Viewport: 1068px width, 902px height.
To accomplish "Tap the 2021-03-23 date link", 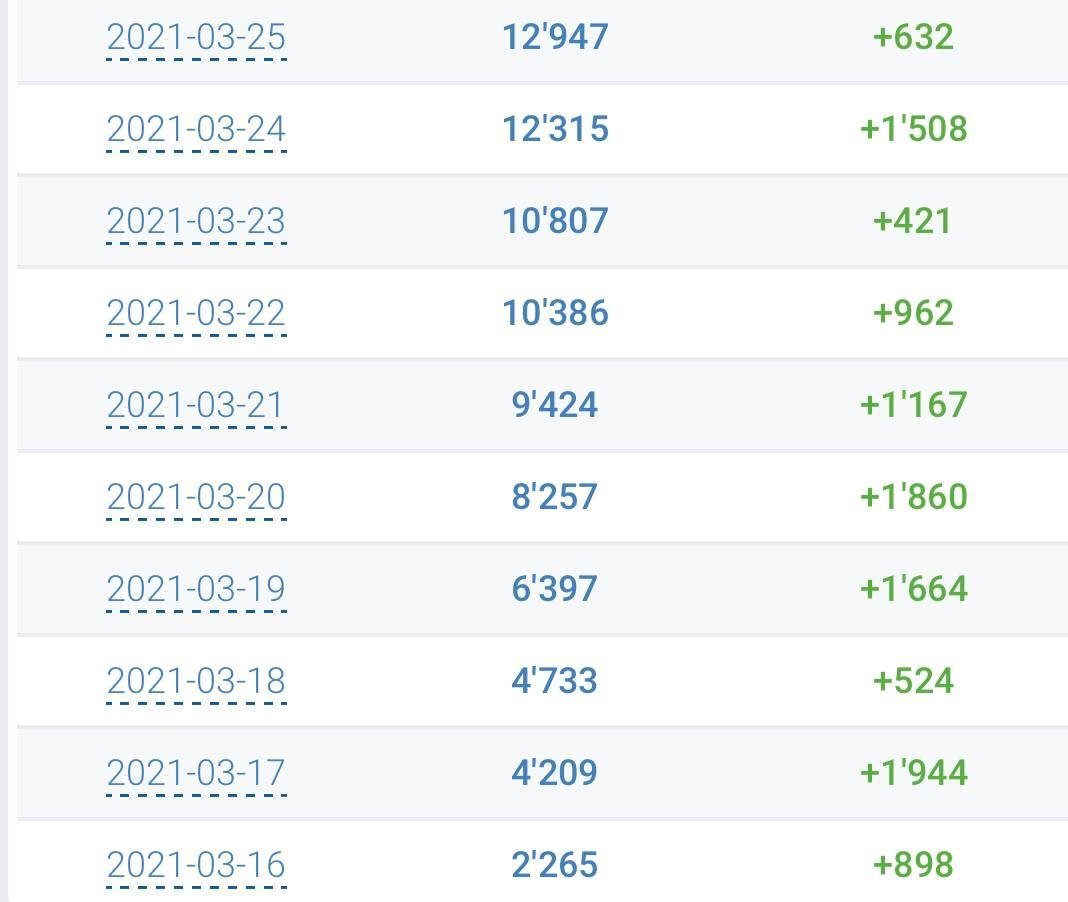I will (x=196, y=221).
